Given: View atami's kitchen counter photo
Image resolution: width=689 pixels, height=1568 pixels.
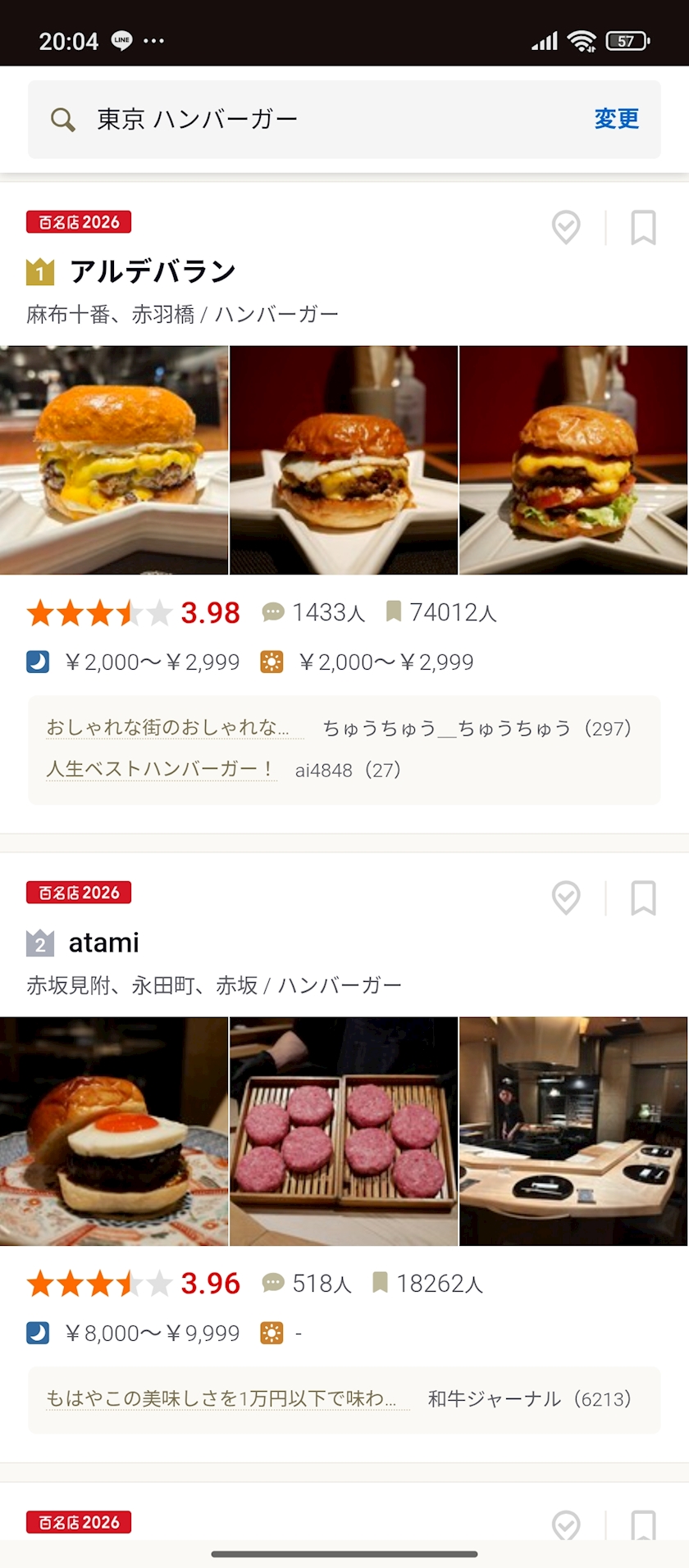Looking at the screenshot, I should click(573, 1131).
